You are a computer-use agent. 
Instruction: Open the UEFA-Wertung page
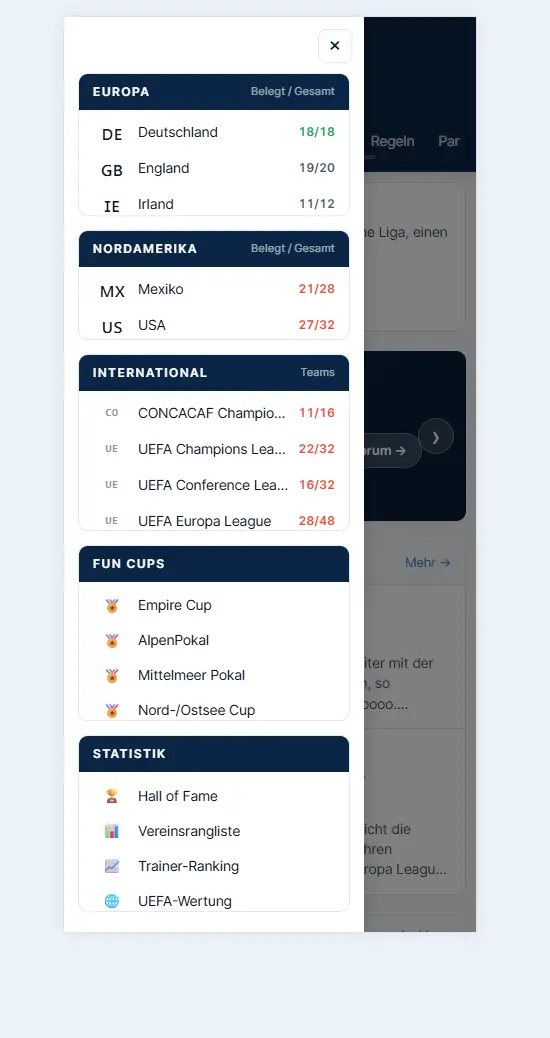[214, 900]
